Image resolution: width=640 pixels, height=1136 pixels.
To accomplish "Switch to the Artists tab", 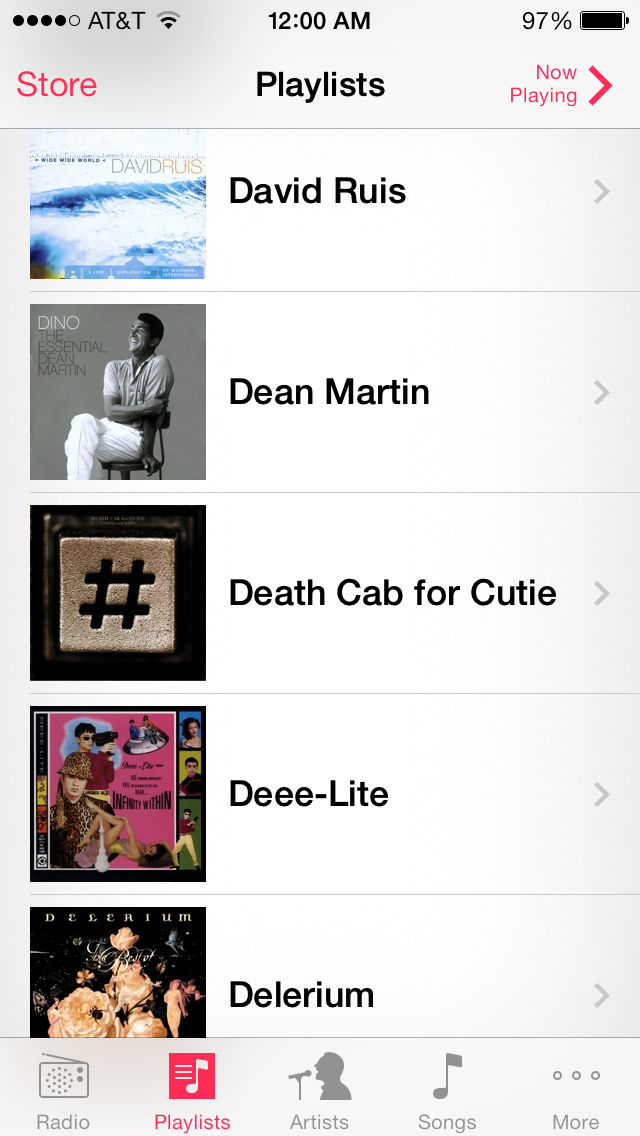I will click(x=319, y=1090).
